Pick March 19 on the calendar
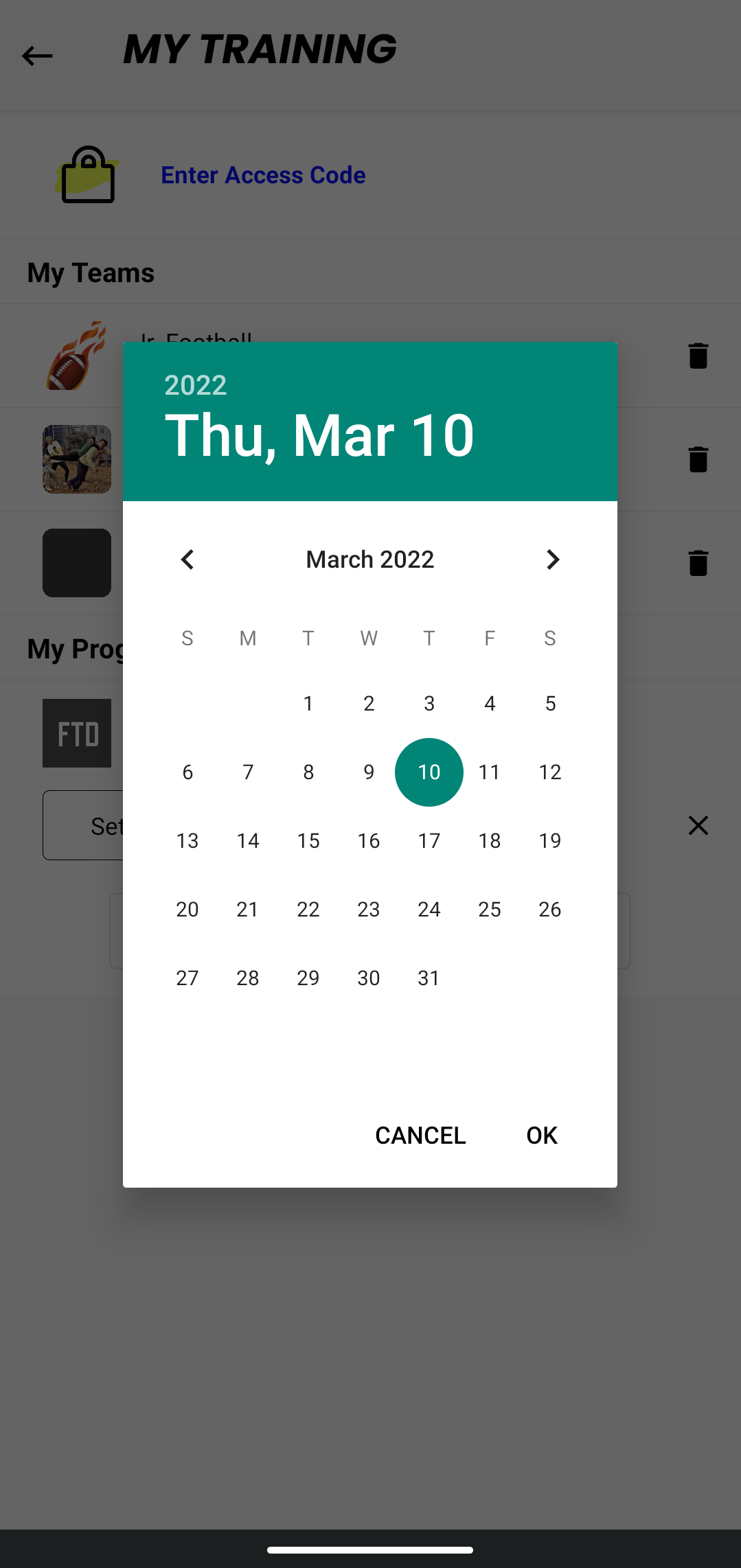741x1568 pixels. [550, 840]
